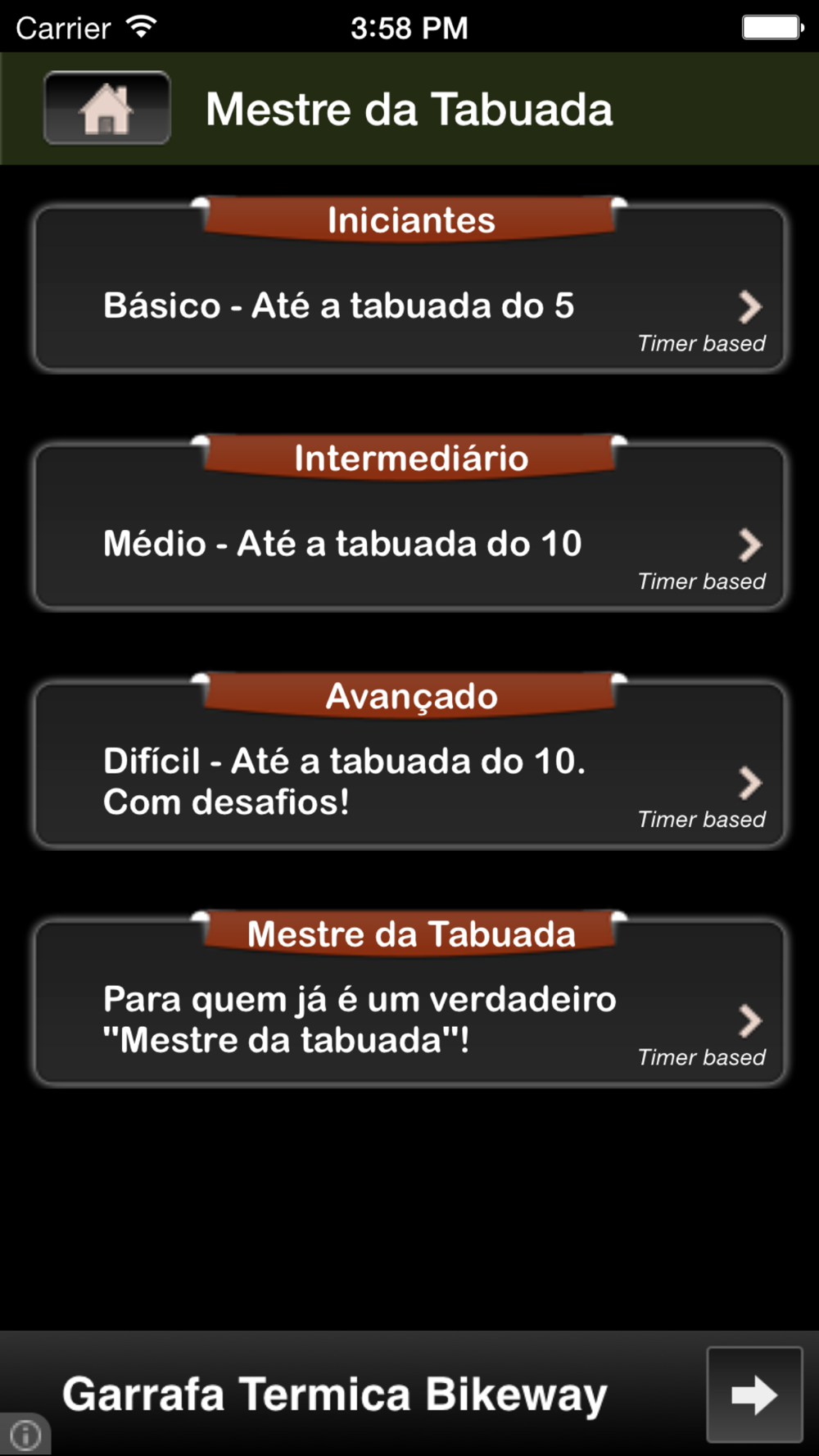Open the Intermediário medium level
819x1456 pixels.
tap(409, 543)
